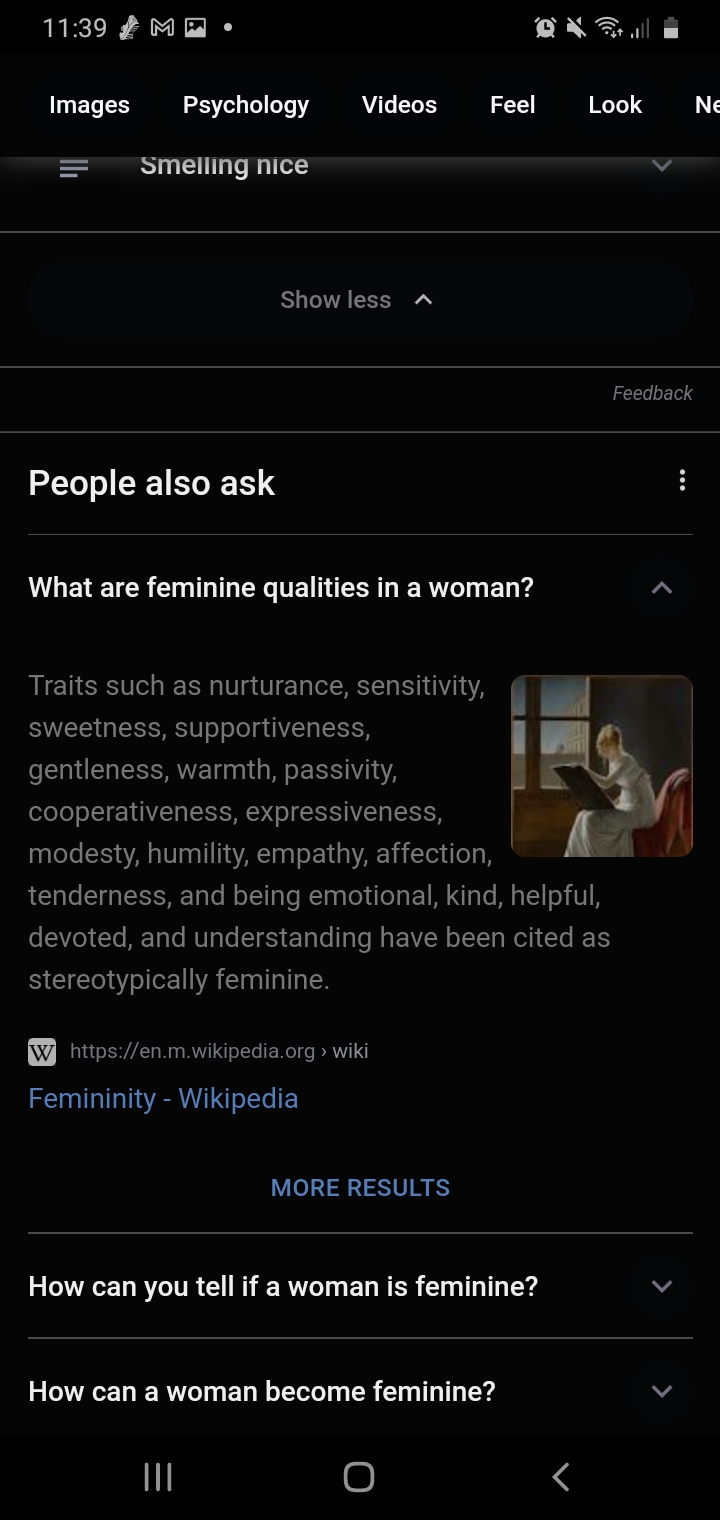Expand the Smelling nice item

point(360,167)
